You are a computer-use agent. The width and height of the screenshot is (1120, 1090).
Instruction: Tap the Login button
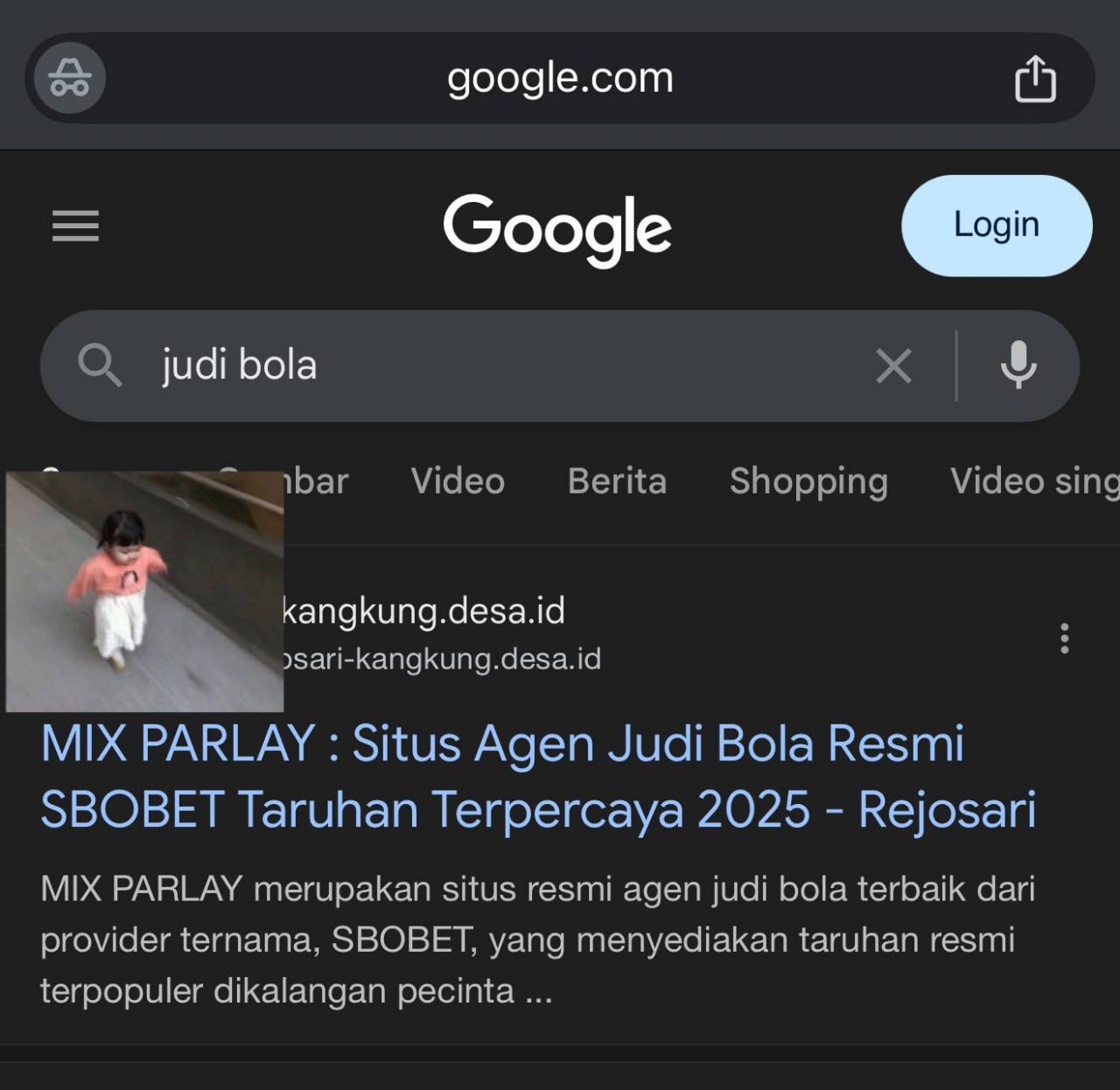(996, 226)
